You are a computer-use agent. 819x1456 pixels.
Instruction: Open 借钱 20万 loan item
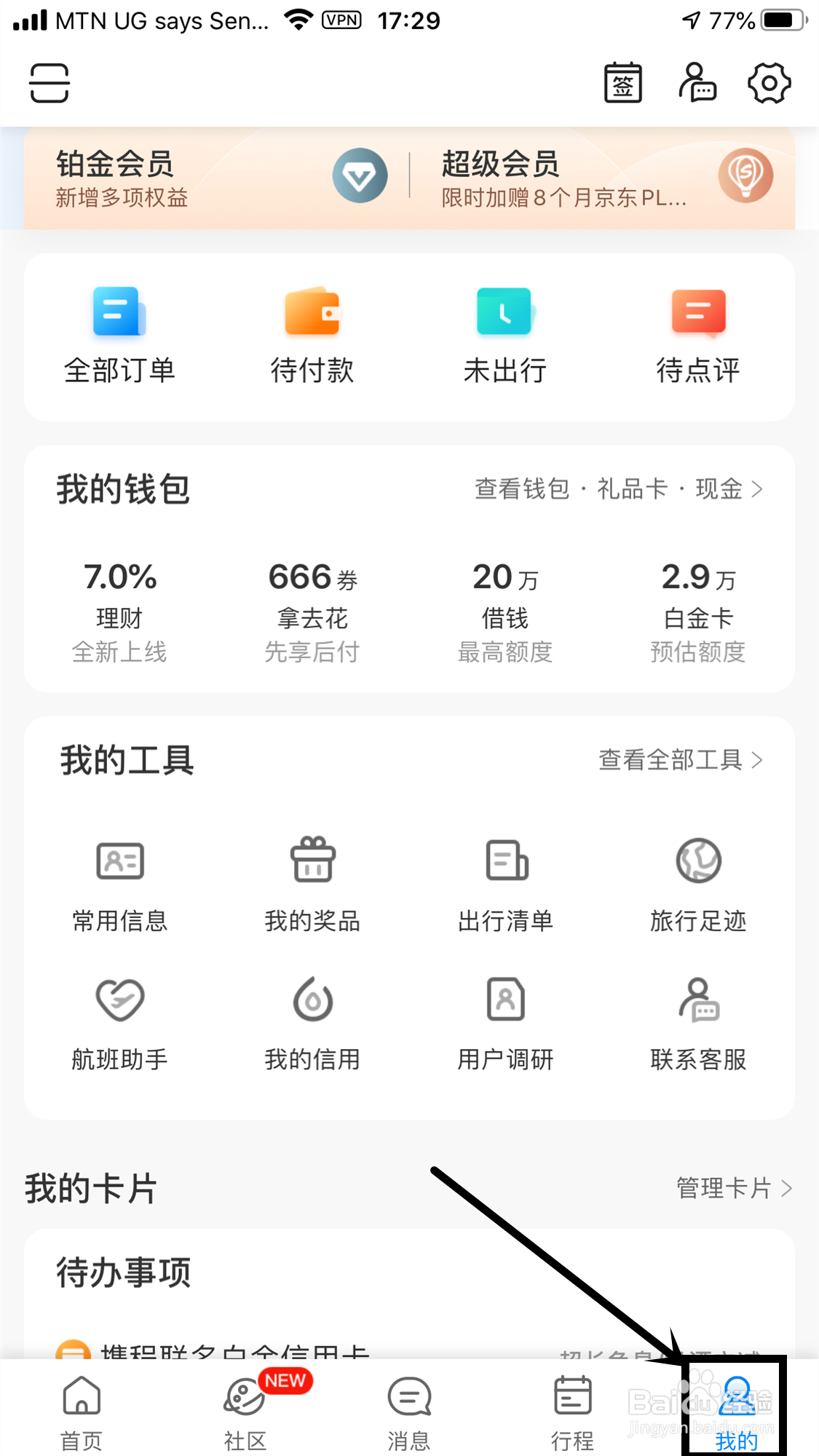(x=505, y=612)
